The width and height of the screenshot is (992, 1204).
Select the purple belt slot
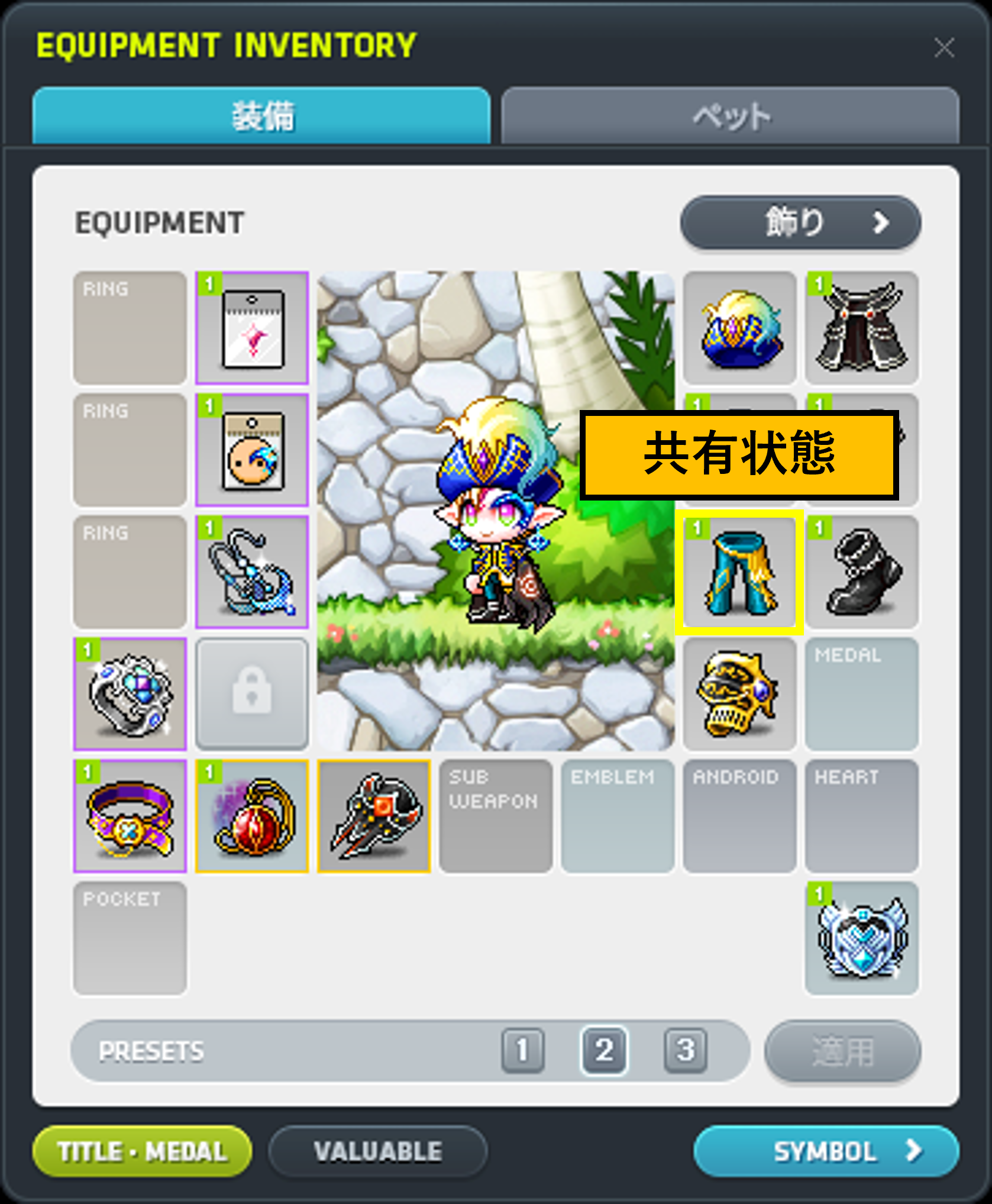coord(130,816)
